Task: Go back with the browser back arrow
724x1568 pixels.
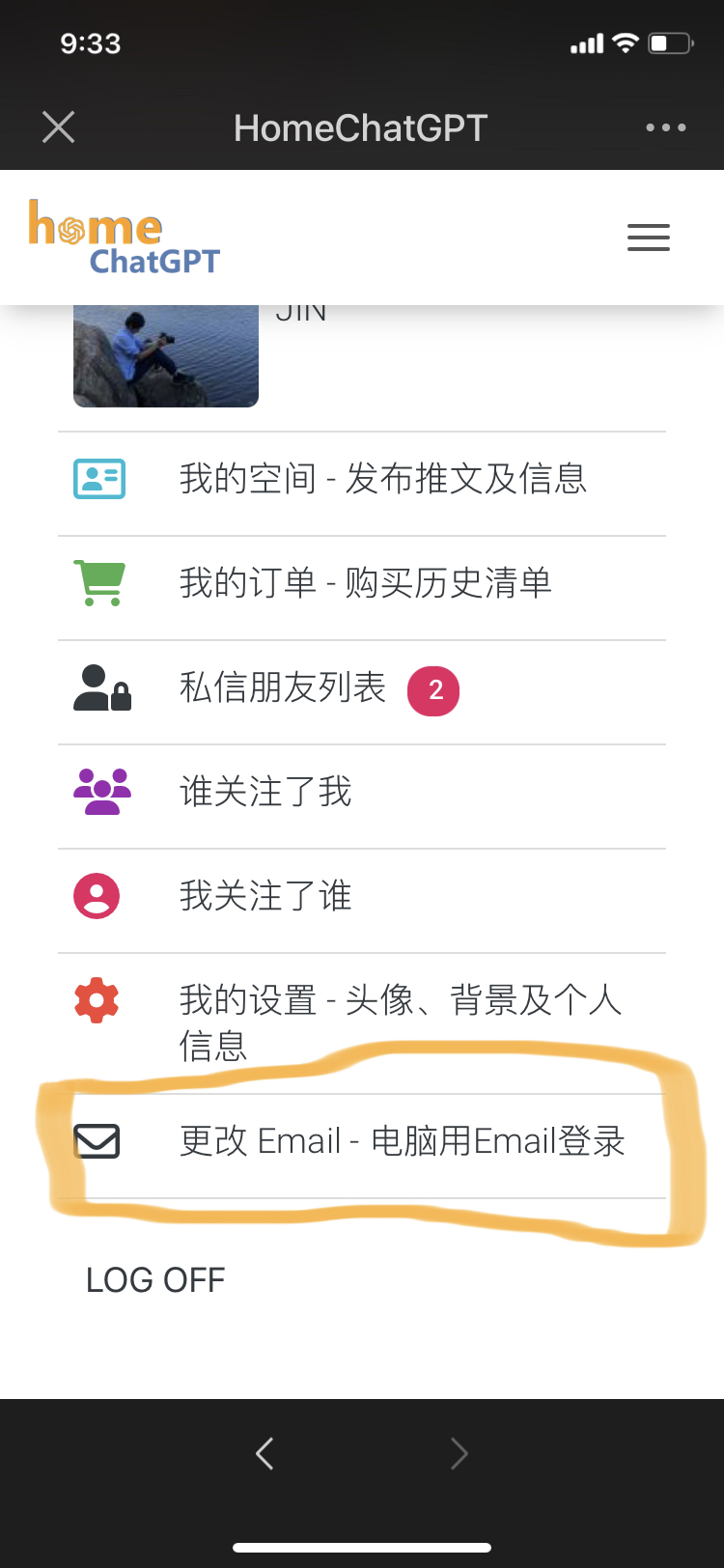Action: [265, 1453]
